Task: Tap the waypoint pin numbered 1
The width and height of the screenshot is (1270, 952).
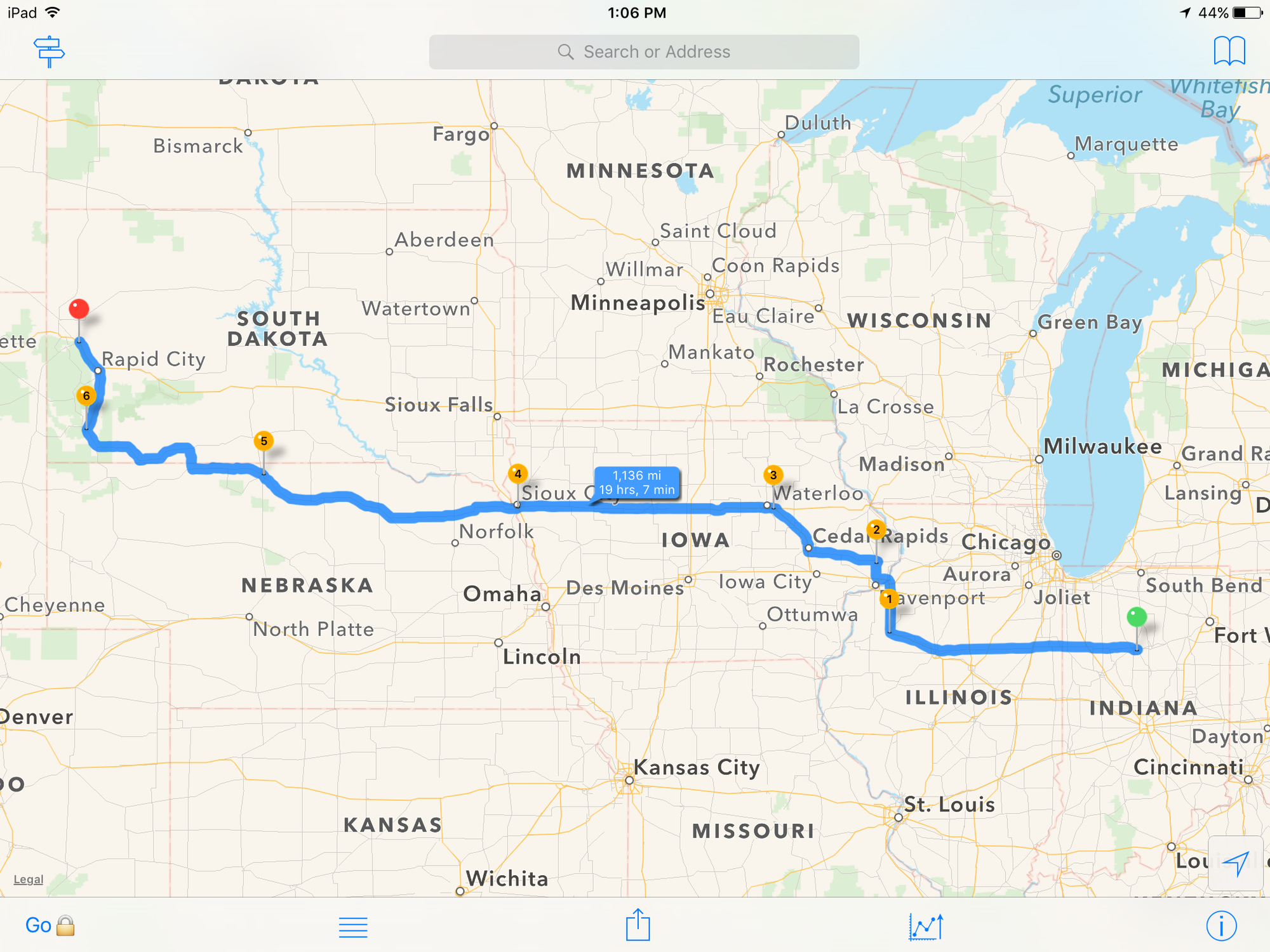Action: (x=889, y=598)
